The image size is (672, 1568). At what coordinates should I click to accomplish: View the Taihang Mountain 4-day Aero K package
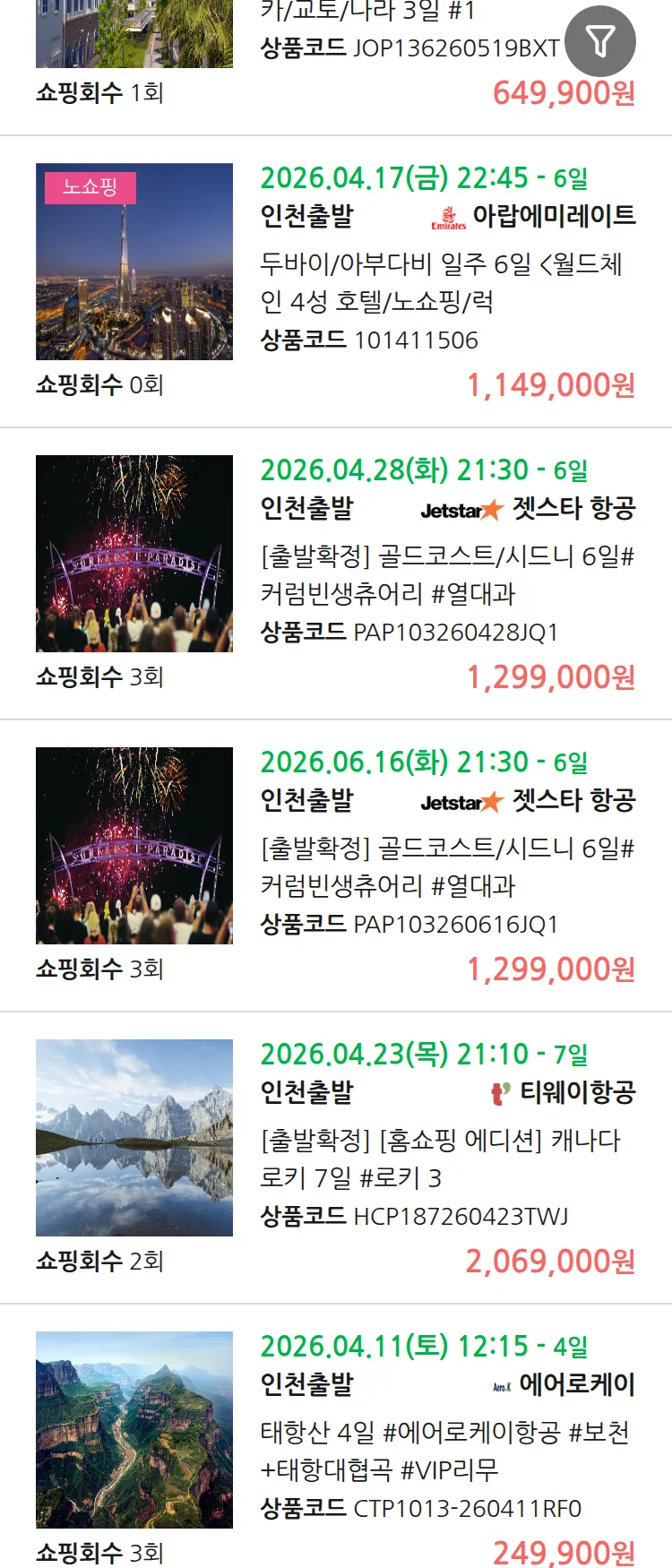(x=446, y=1451)
